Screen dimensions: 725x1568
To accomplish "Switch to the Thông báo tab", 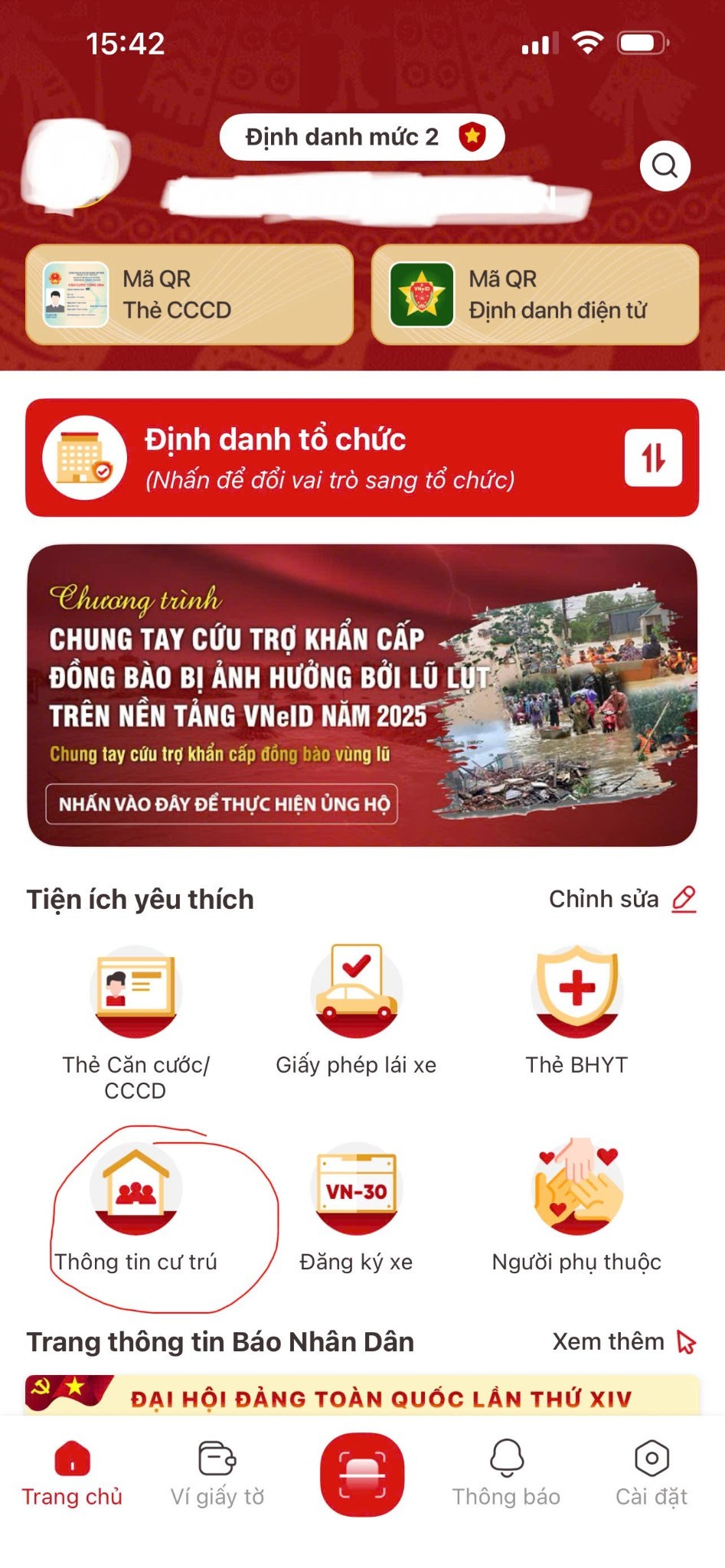I will click(x=506, y=1474).
